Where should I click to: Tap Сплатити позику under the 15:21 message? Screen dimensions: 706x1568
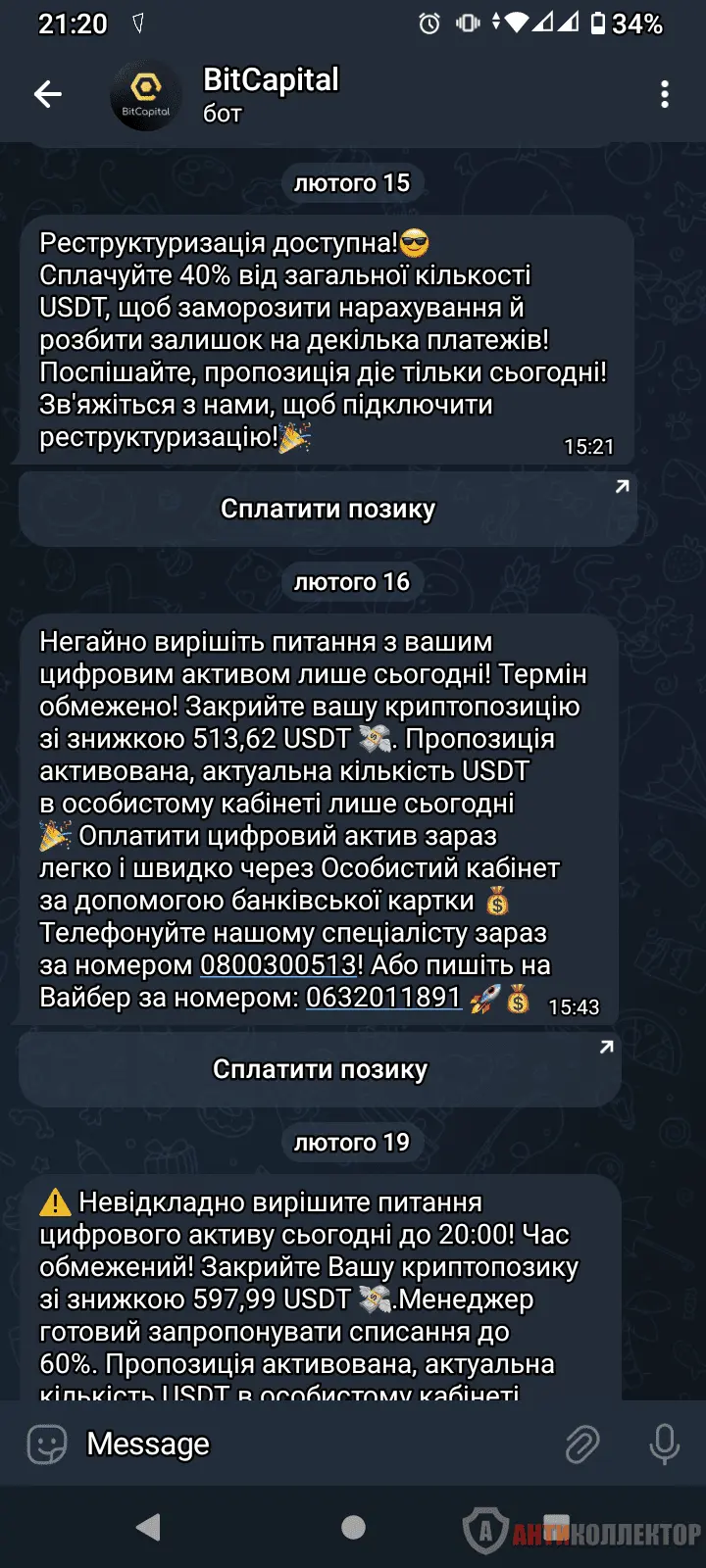click(x=328, y=509)
